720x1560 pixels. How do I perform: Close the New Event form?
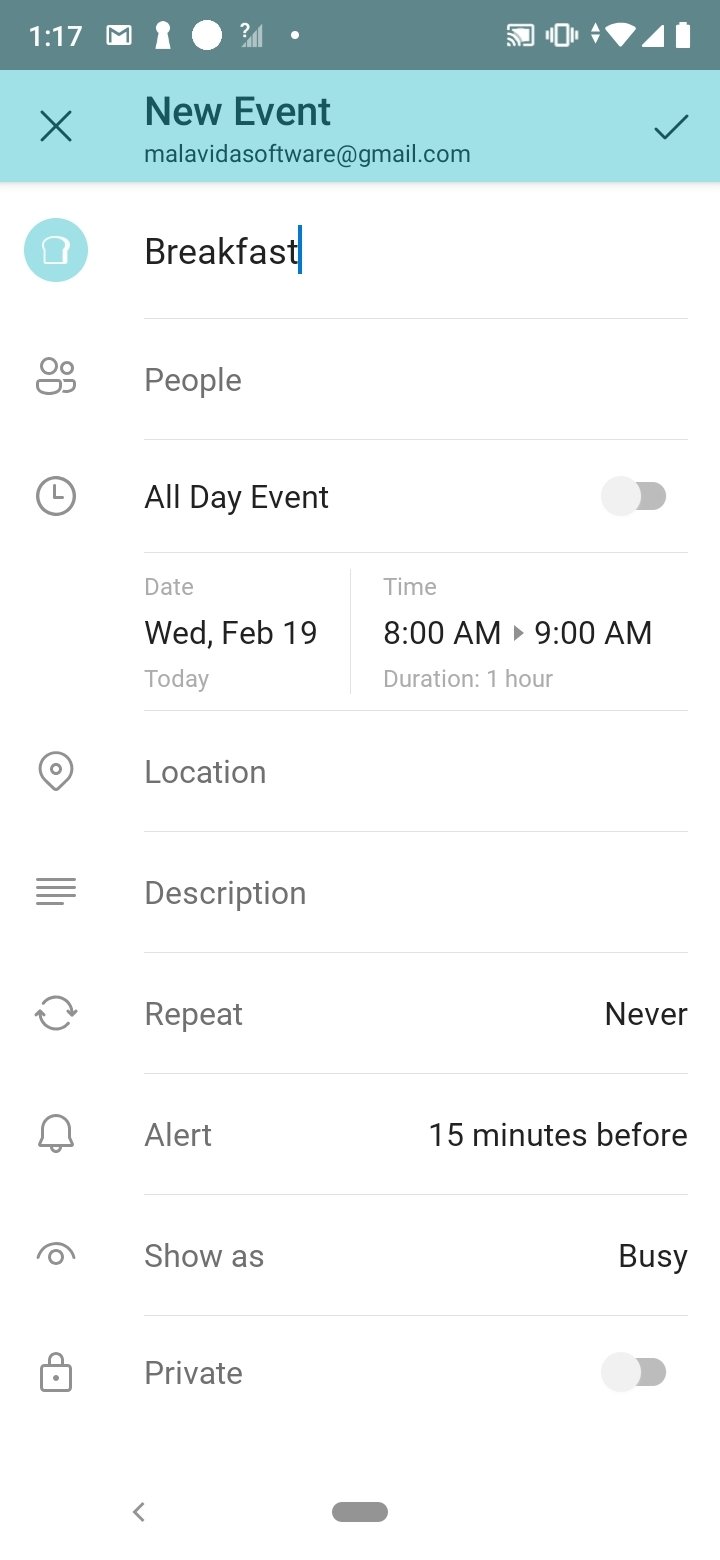[56, 127]
